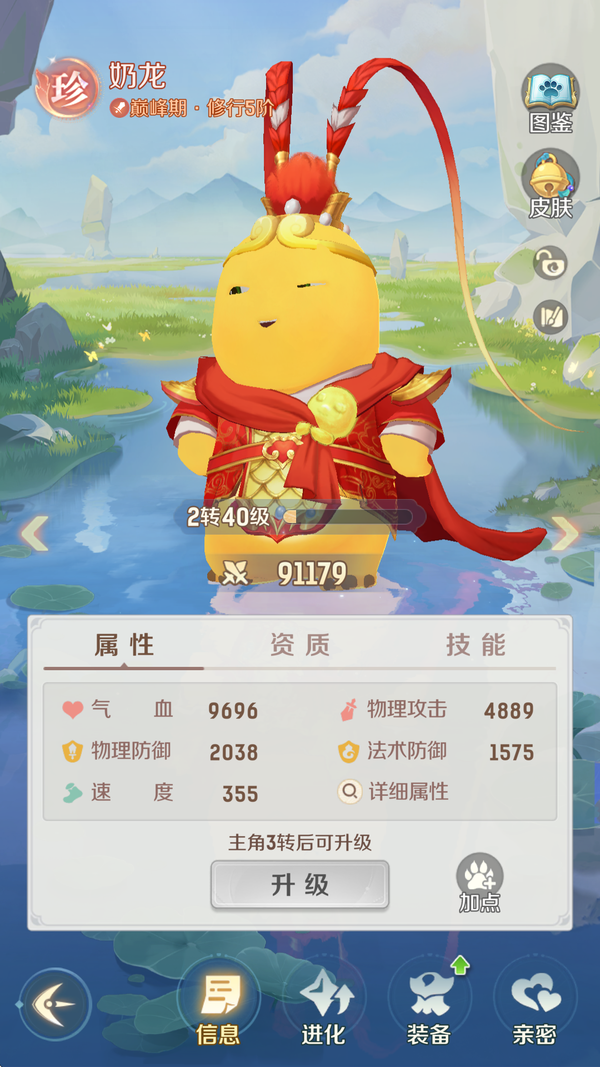Tap the icon below the lock

click(550, 318)
